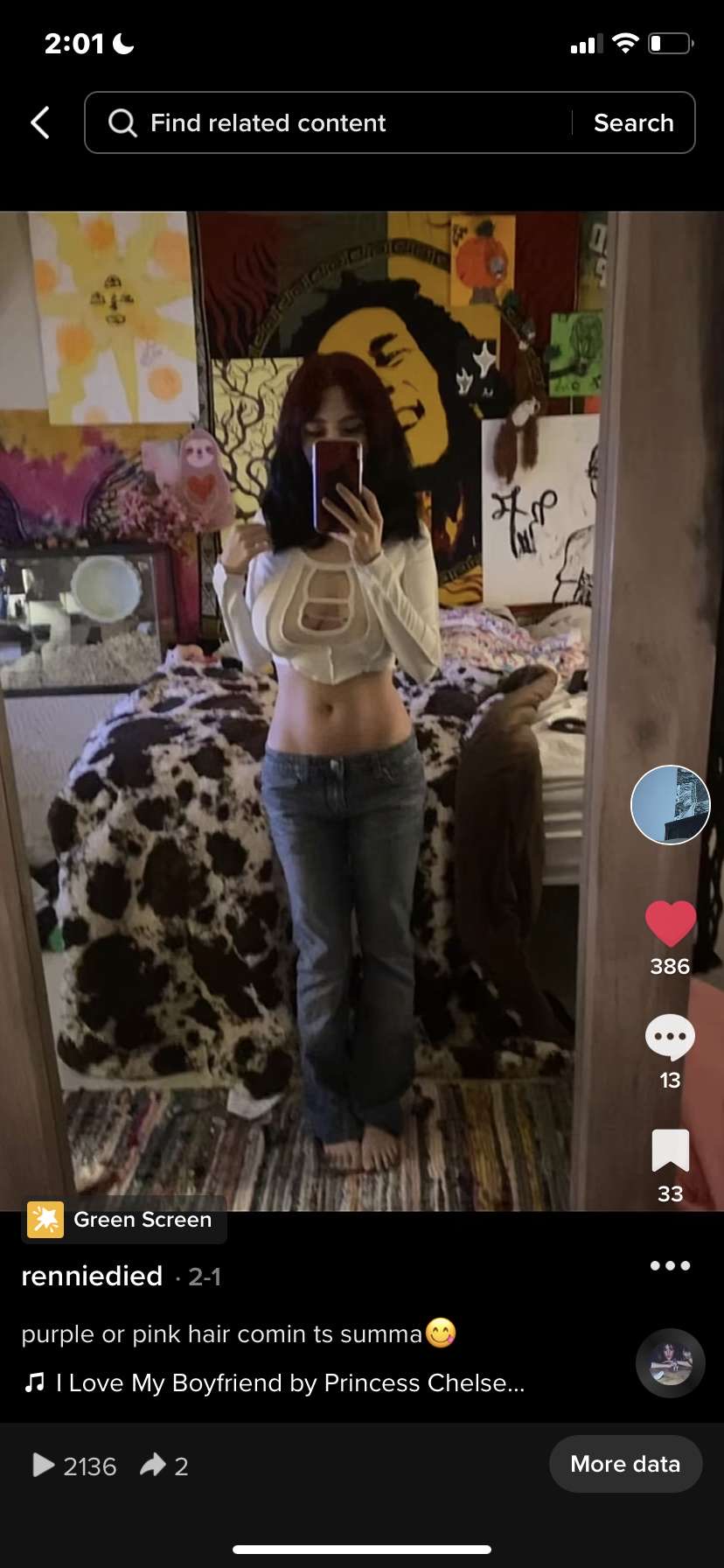Open renniedied's profile from the username
The height and width of the screenshot is (1568, 724).
(x=92, y=1276)
